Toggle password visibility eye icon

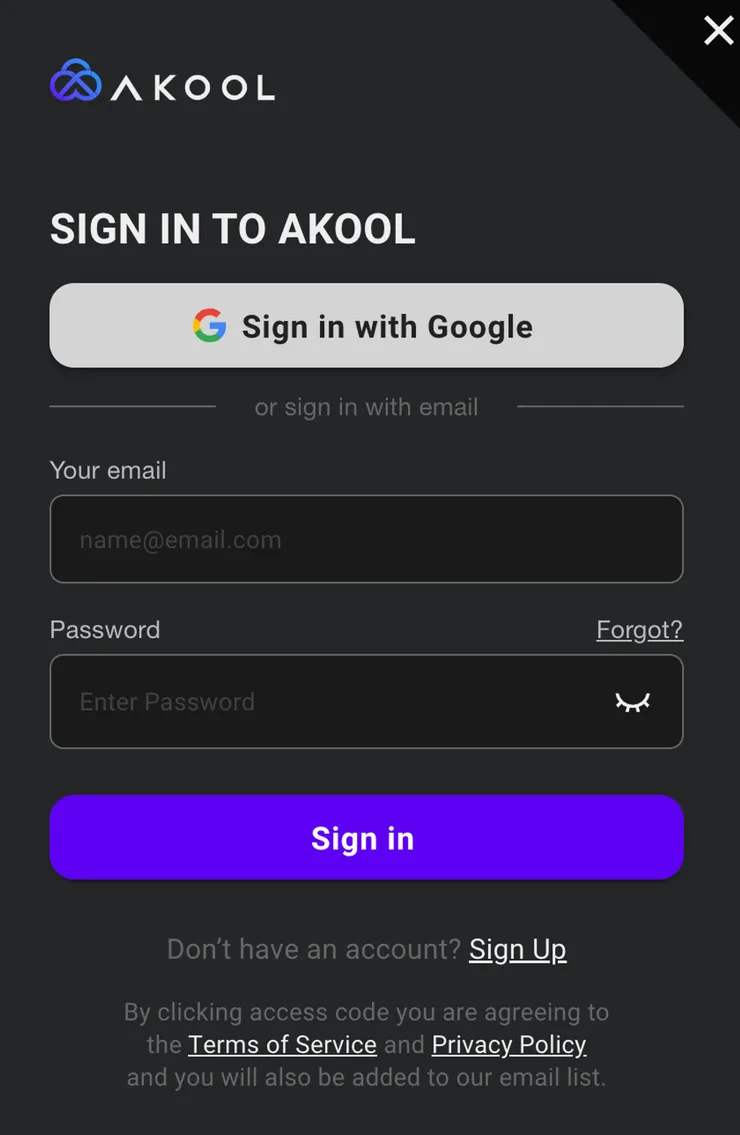[x=632, y=702]
